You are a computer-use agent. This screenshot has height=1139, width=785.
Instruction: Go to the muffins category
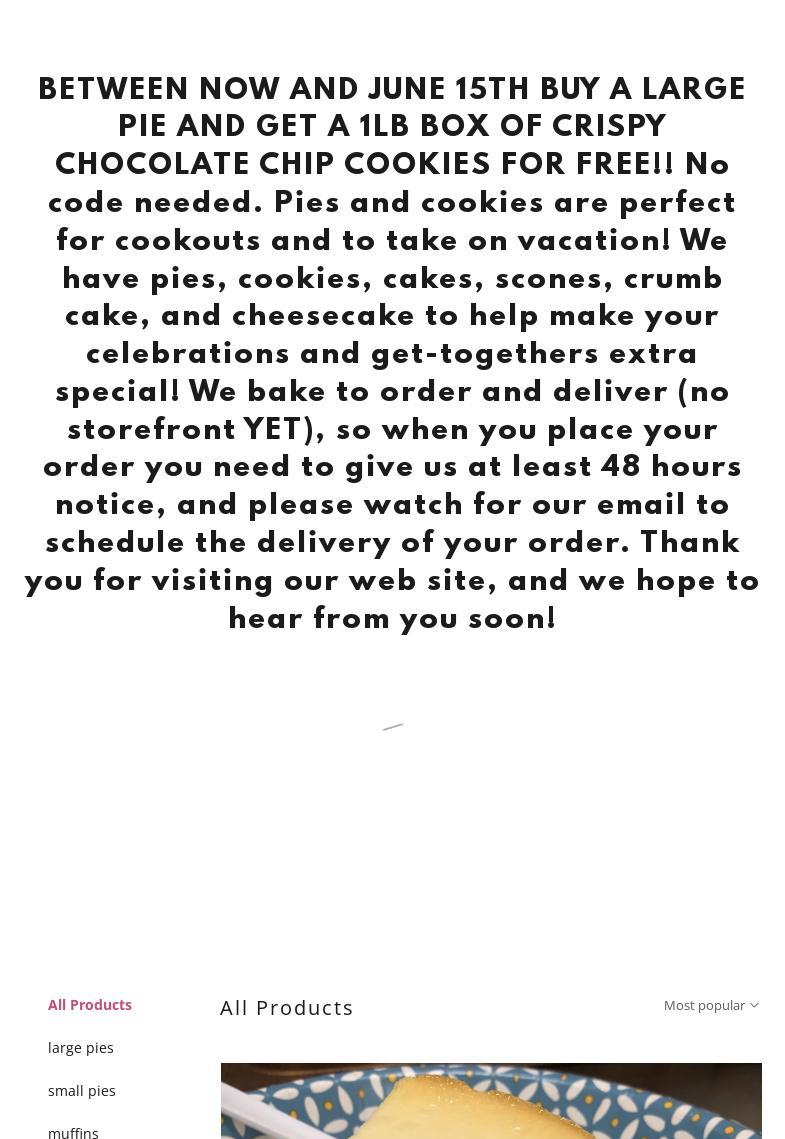pos(74,1132)
